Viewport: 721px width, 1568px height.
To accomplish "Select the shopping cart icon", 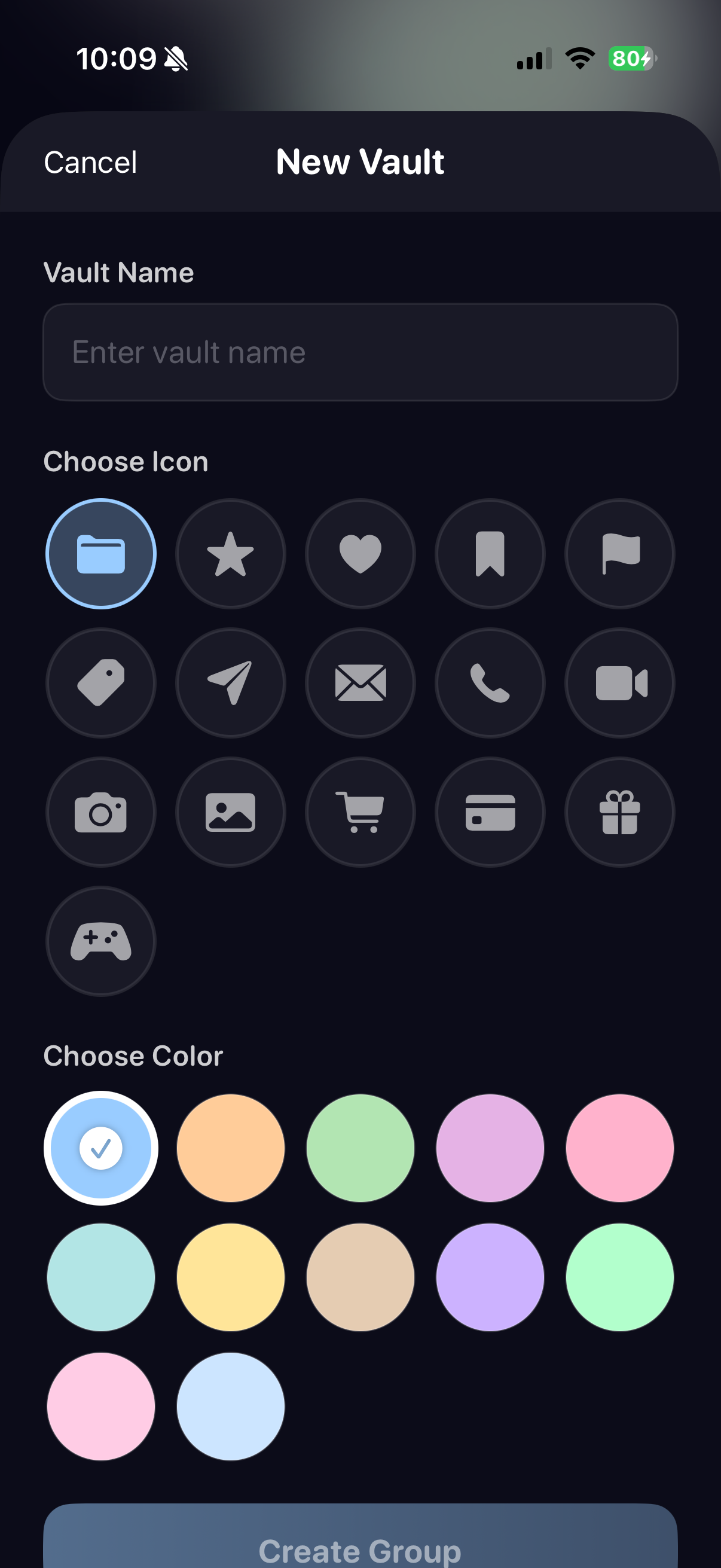I will coord(360,812).
